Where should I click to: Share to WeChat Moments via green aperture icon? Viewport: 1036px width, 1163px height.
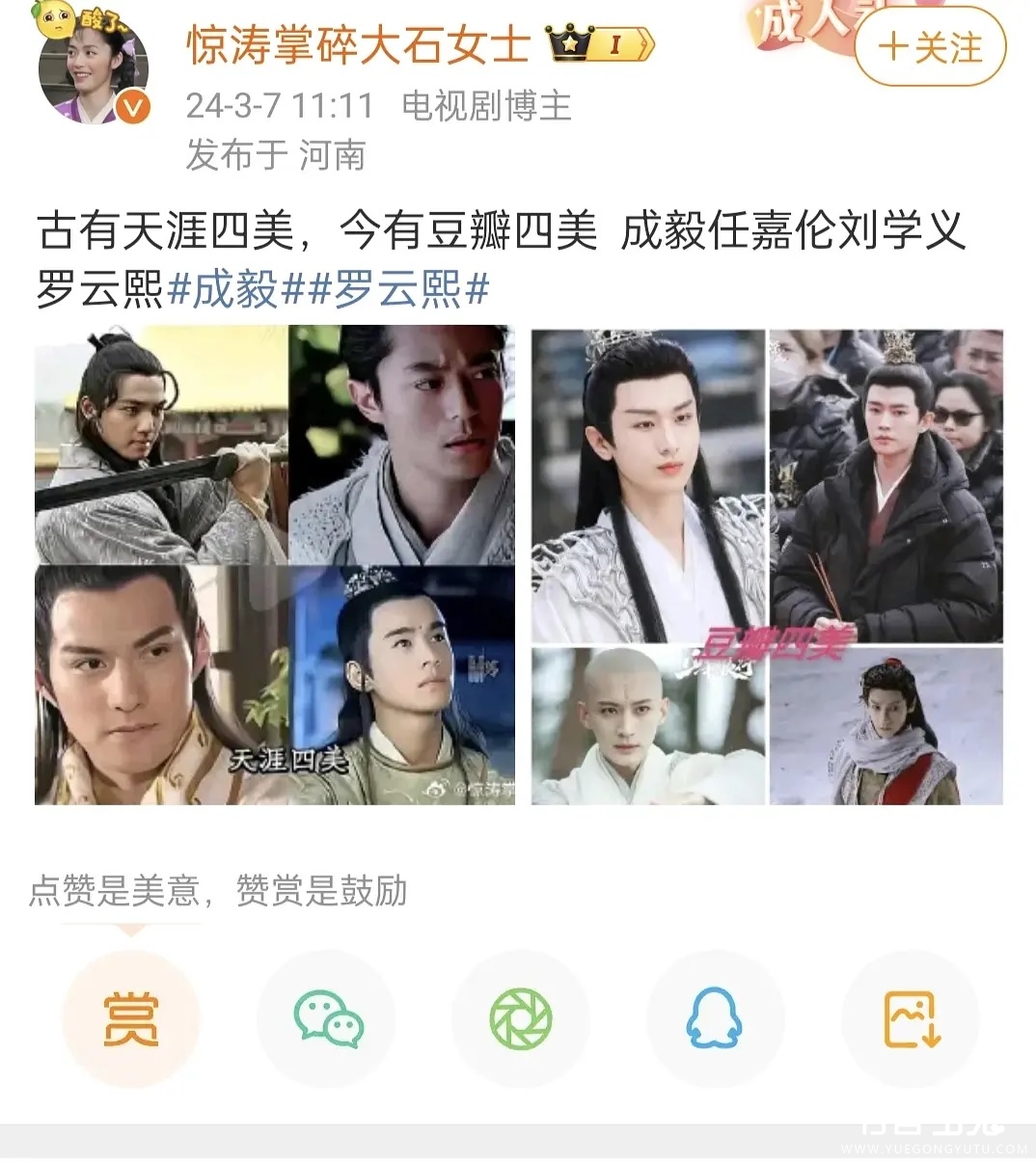[x=521, y=1017]
